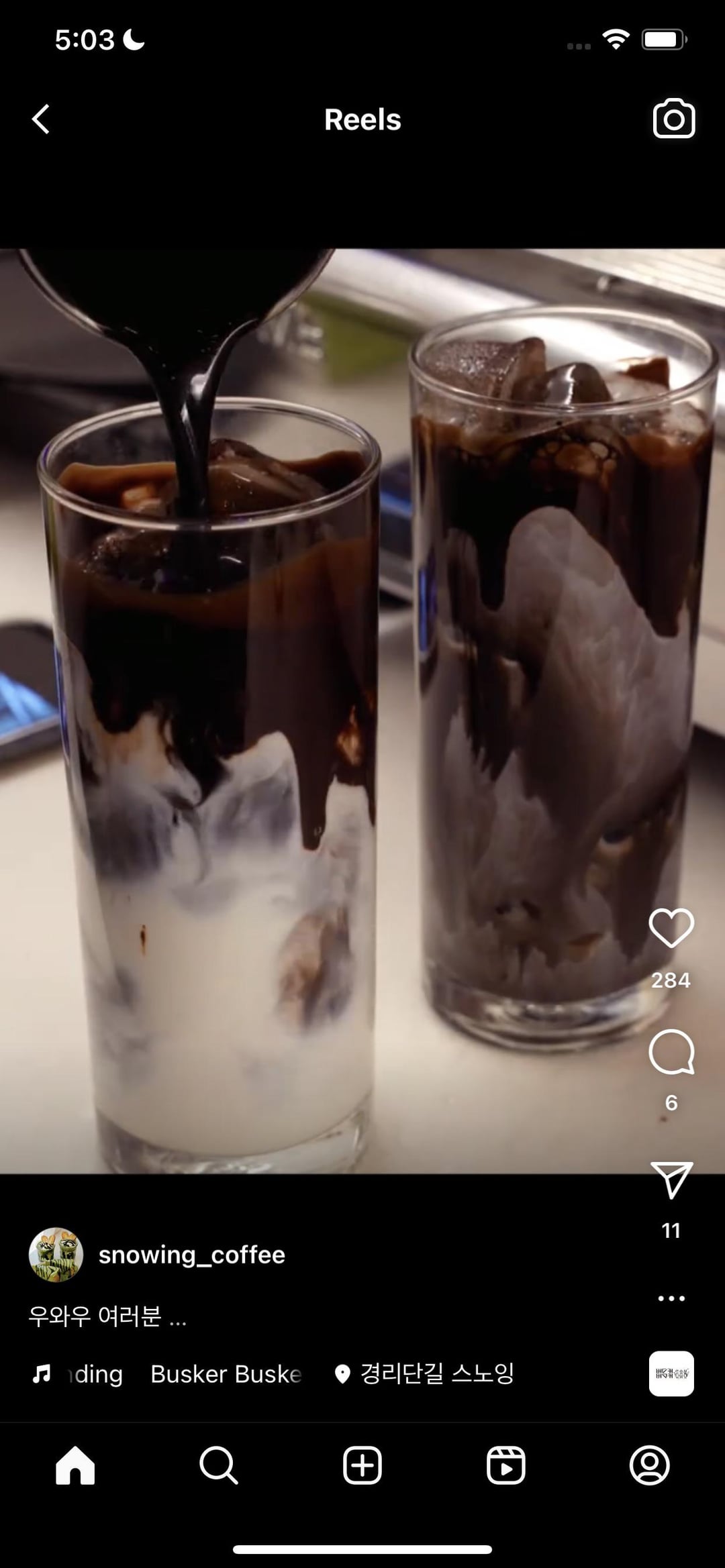Go back from Reels
The image size is (725, 1568).
pos(41,119)
